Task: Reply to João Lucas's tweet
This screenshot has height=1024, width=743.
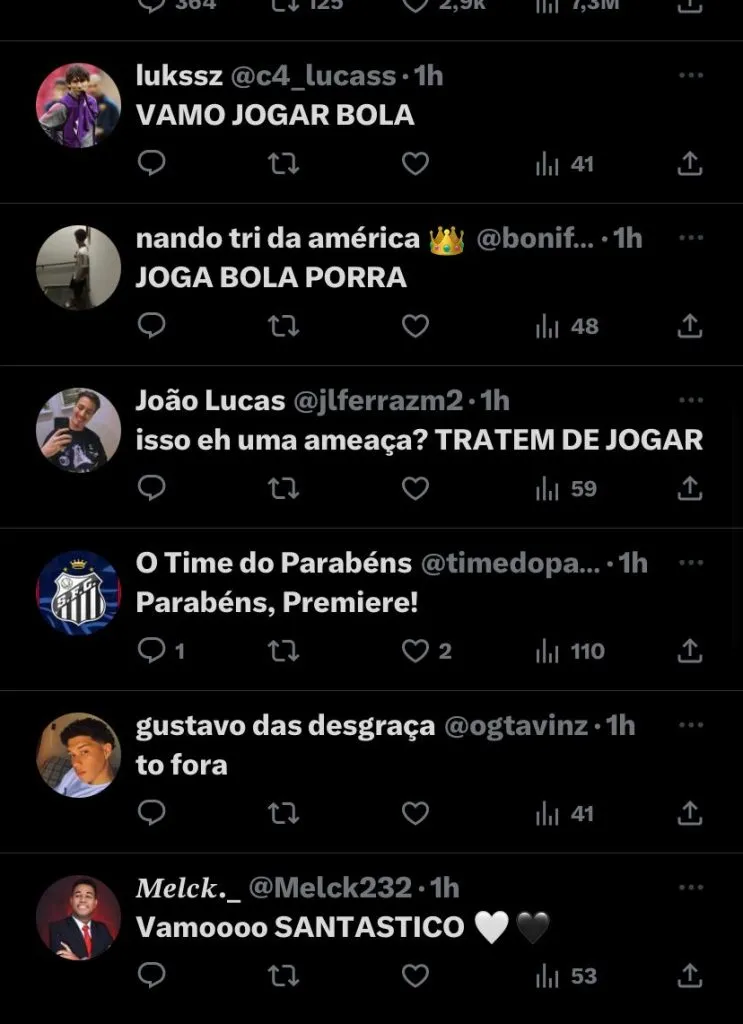Action: [151, 488]
